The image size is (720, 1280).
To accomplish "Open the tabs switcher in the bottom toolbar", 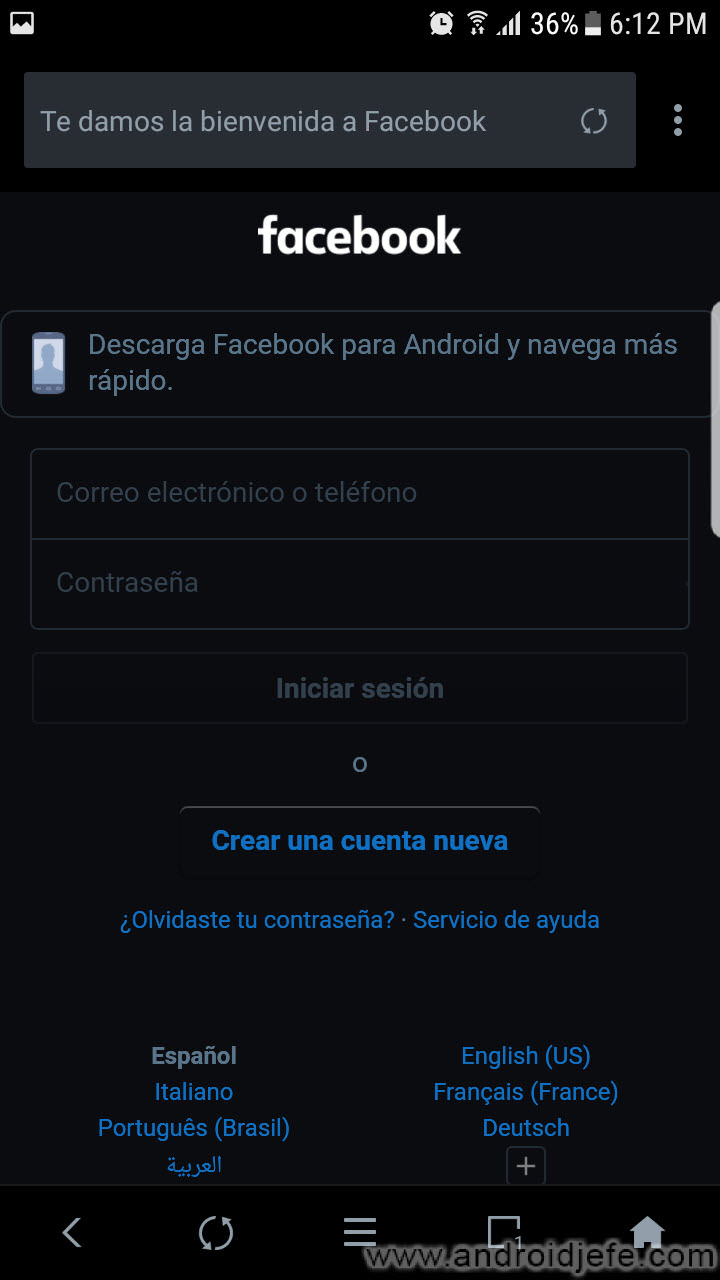I will pyautogui.click(x=504, y=1233).
